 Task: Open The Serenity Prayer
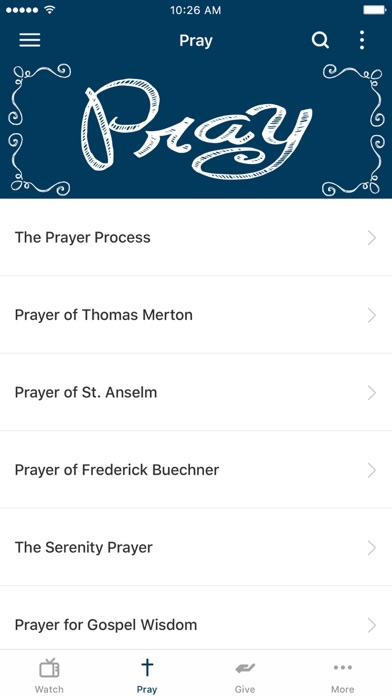pyautogui.click(x=196, y=547)
